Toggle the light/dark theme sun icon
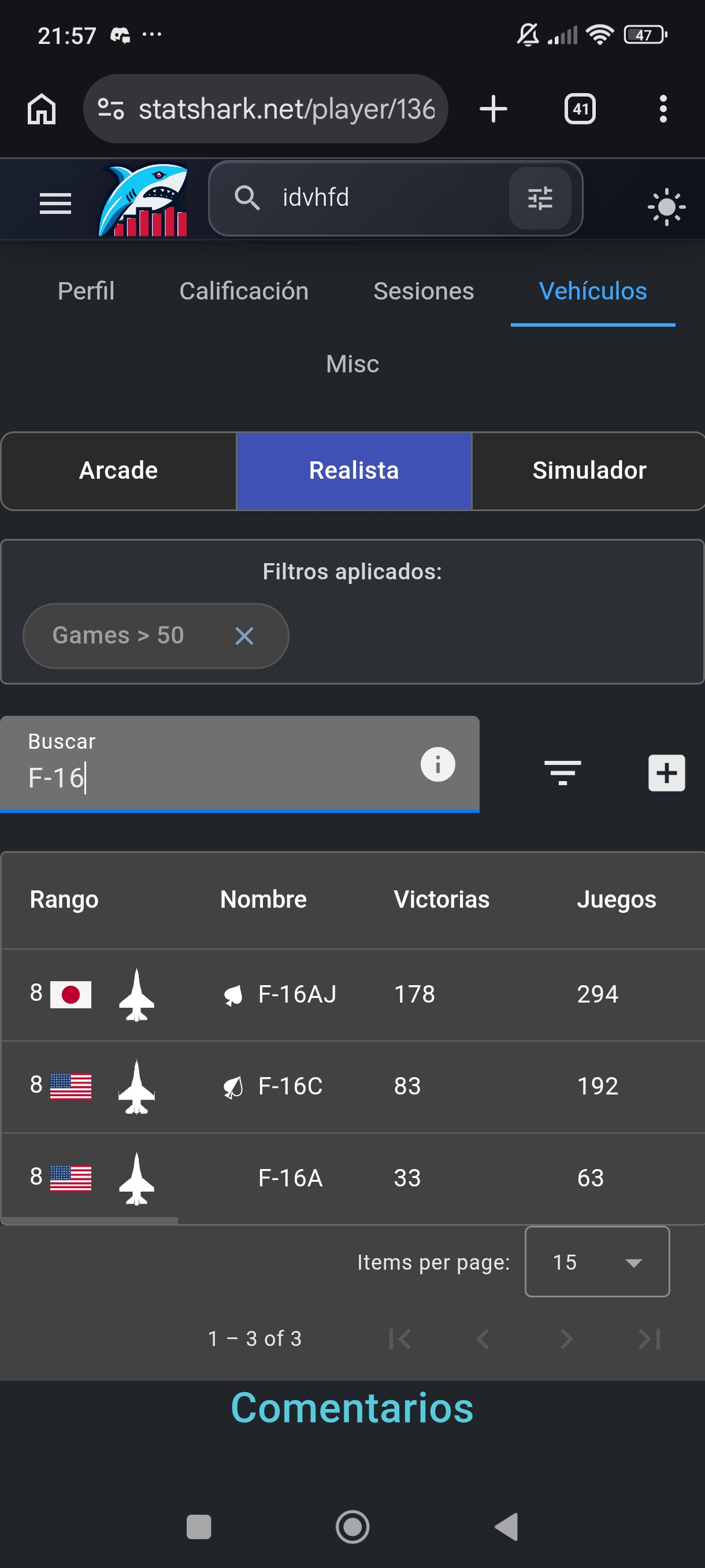Screen dimensions: 705x1568 (x=666, y=207)
